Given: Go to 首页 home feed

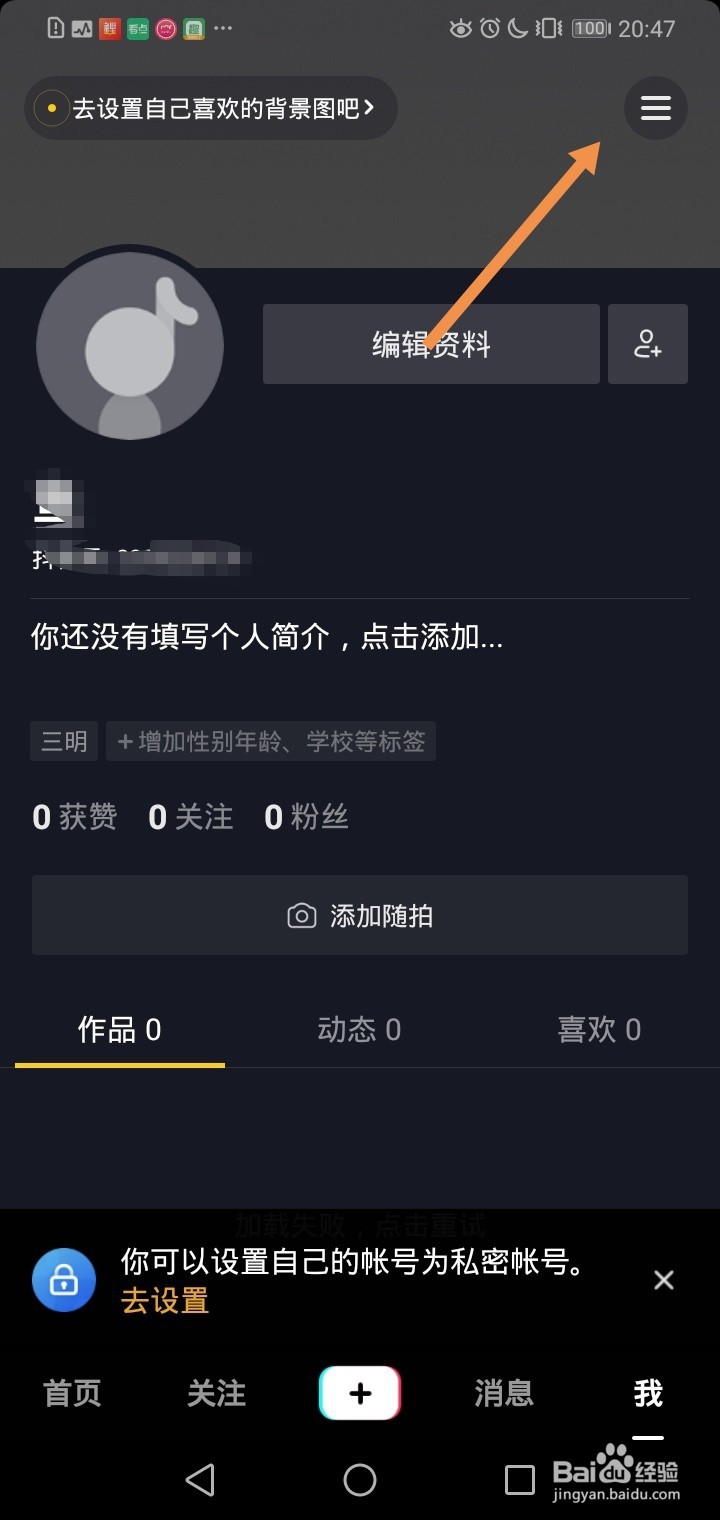Looking at the screenshot, I should 71,1392.
